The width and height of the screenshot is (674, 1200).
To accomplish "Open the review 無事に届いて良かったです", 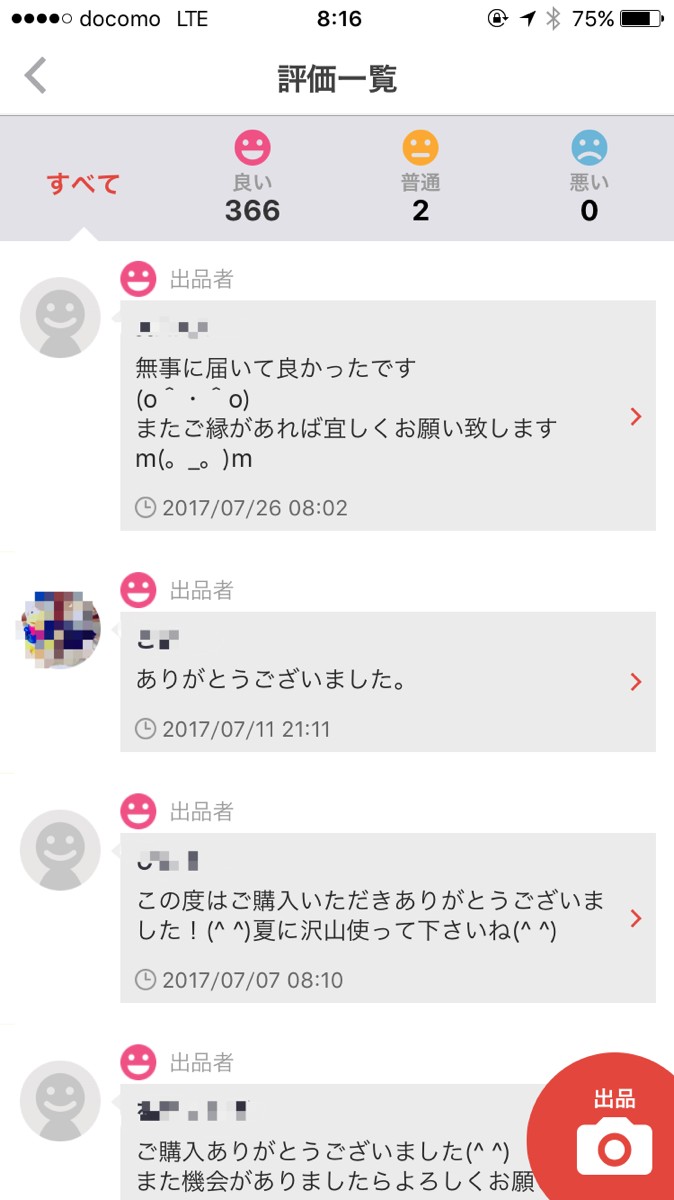I will (387, 415).
